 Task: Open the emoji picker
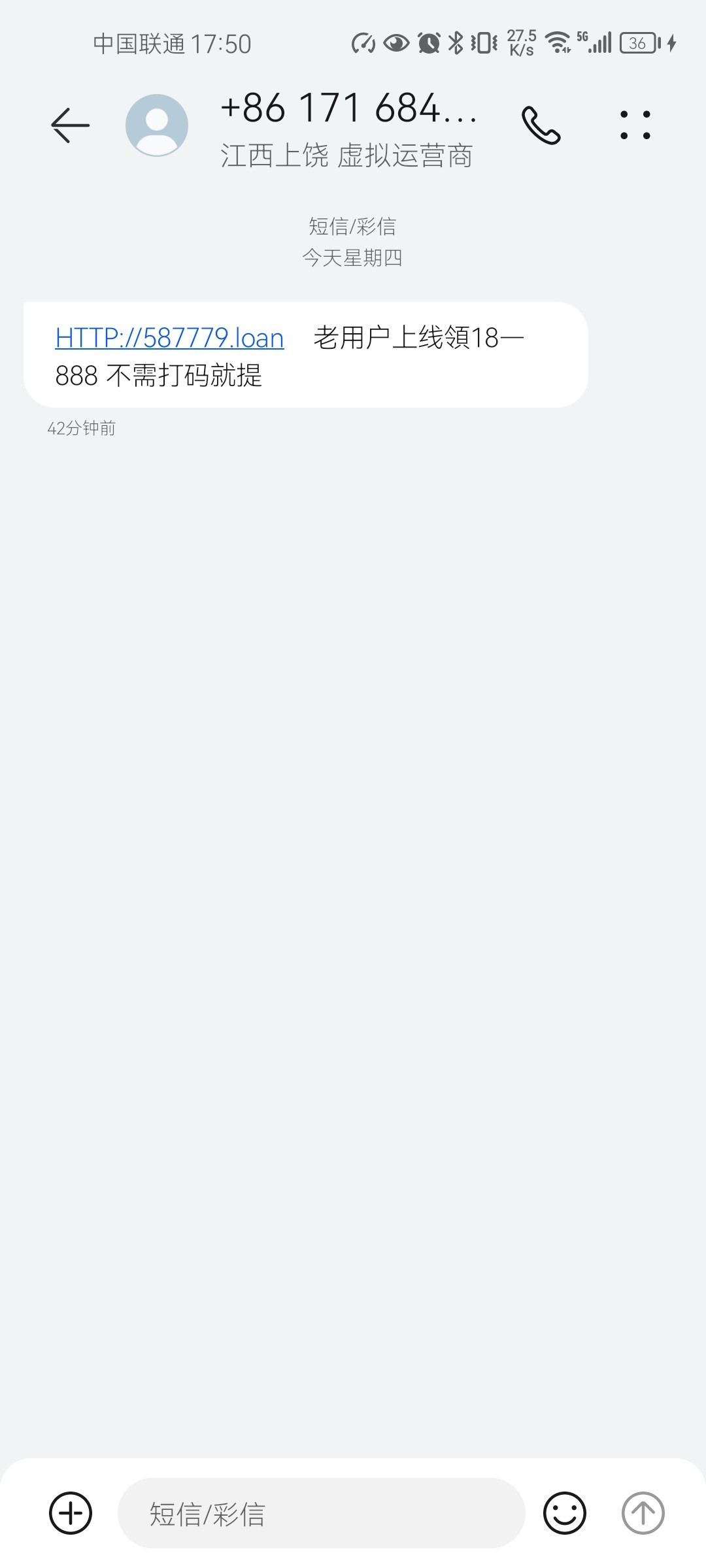click(x=565, y=1513)
